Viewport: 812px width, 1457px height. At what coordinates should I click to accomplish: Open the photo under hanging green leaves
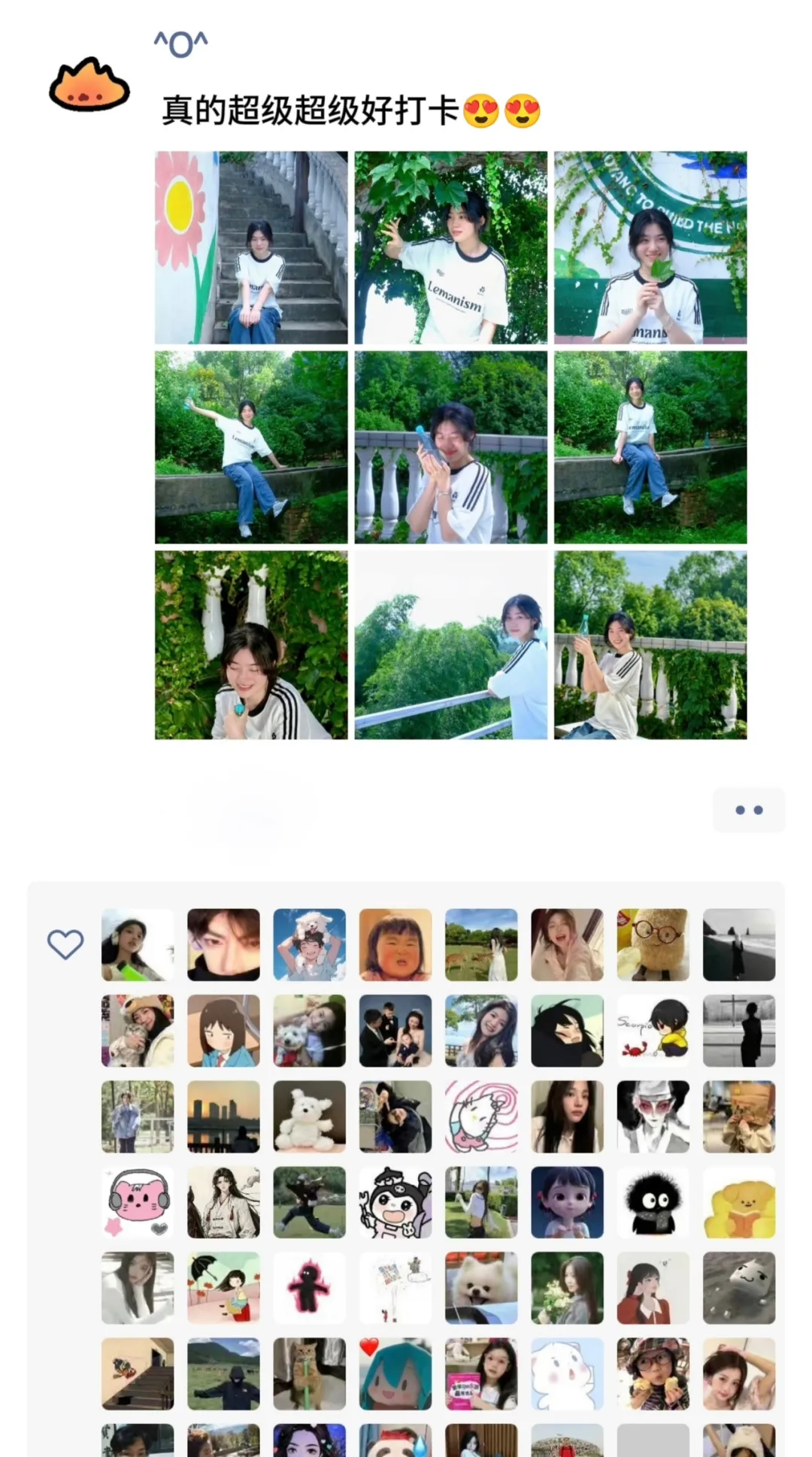(450, 247)
